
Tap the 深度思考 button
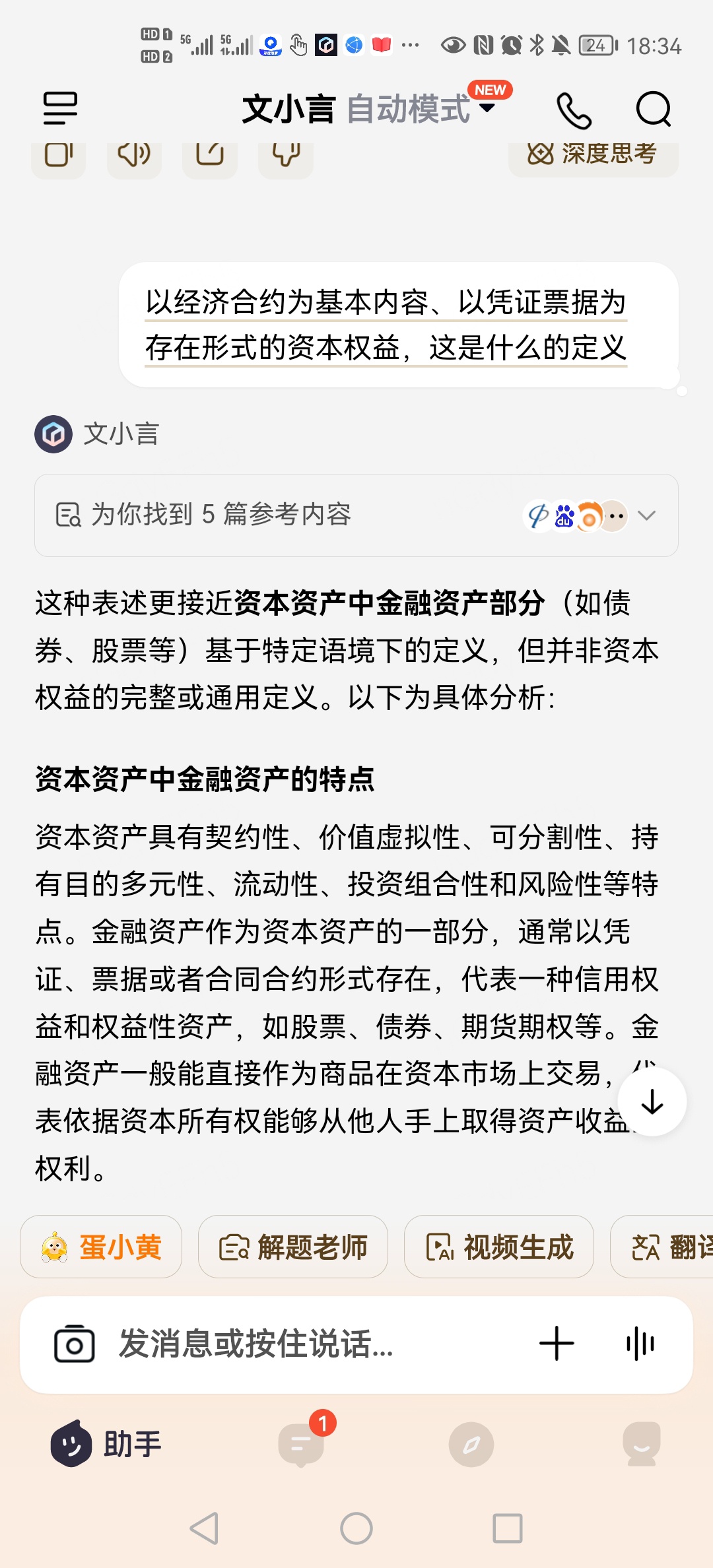[x=593, y=156]
